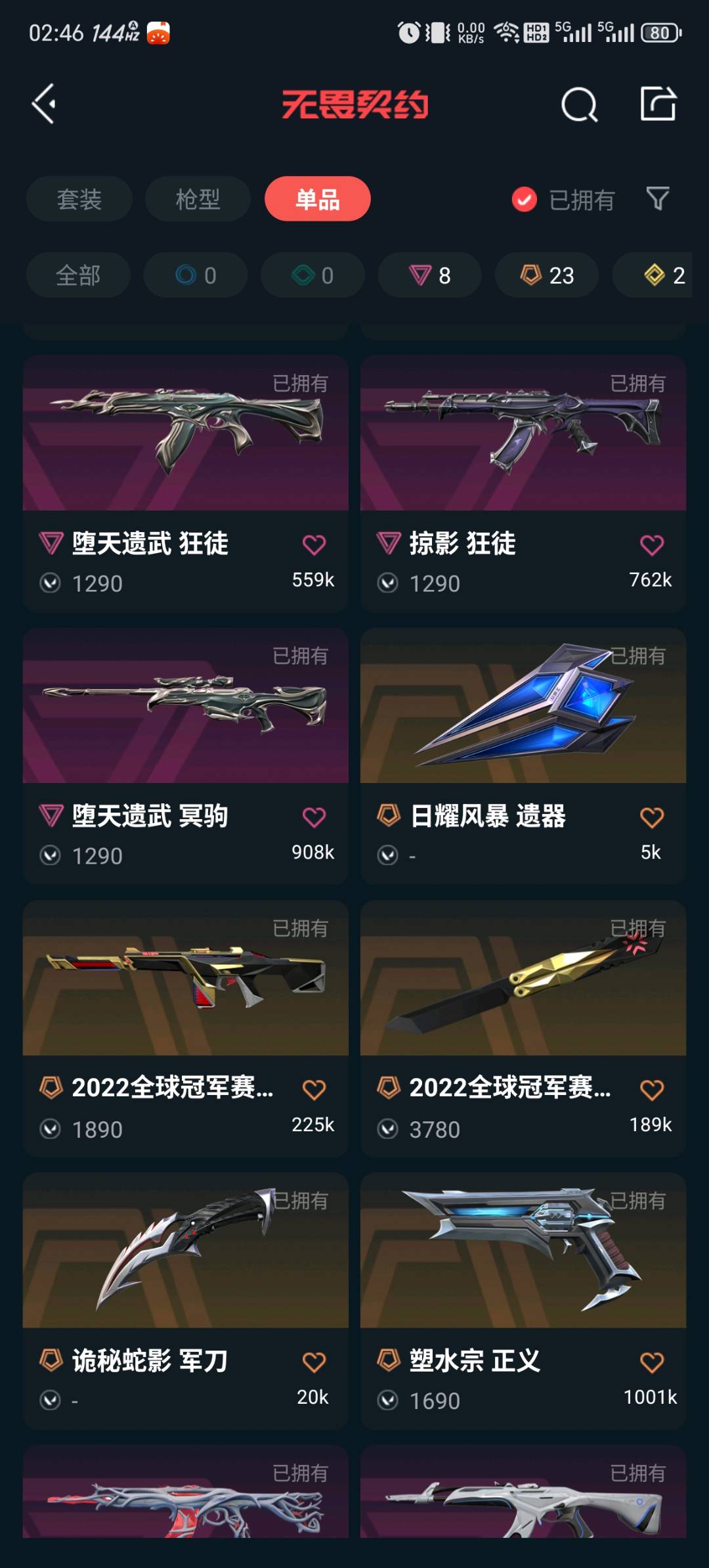Open the search icon in the header

(579, 104)
